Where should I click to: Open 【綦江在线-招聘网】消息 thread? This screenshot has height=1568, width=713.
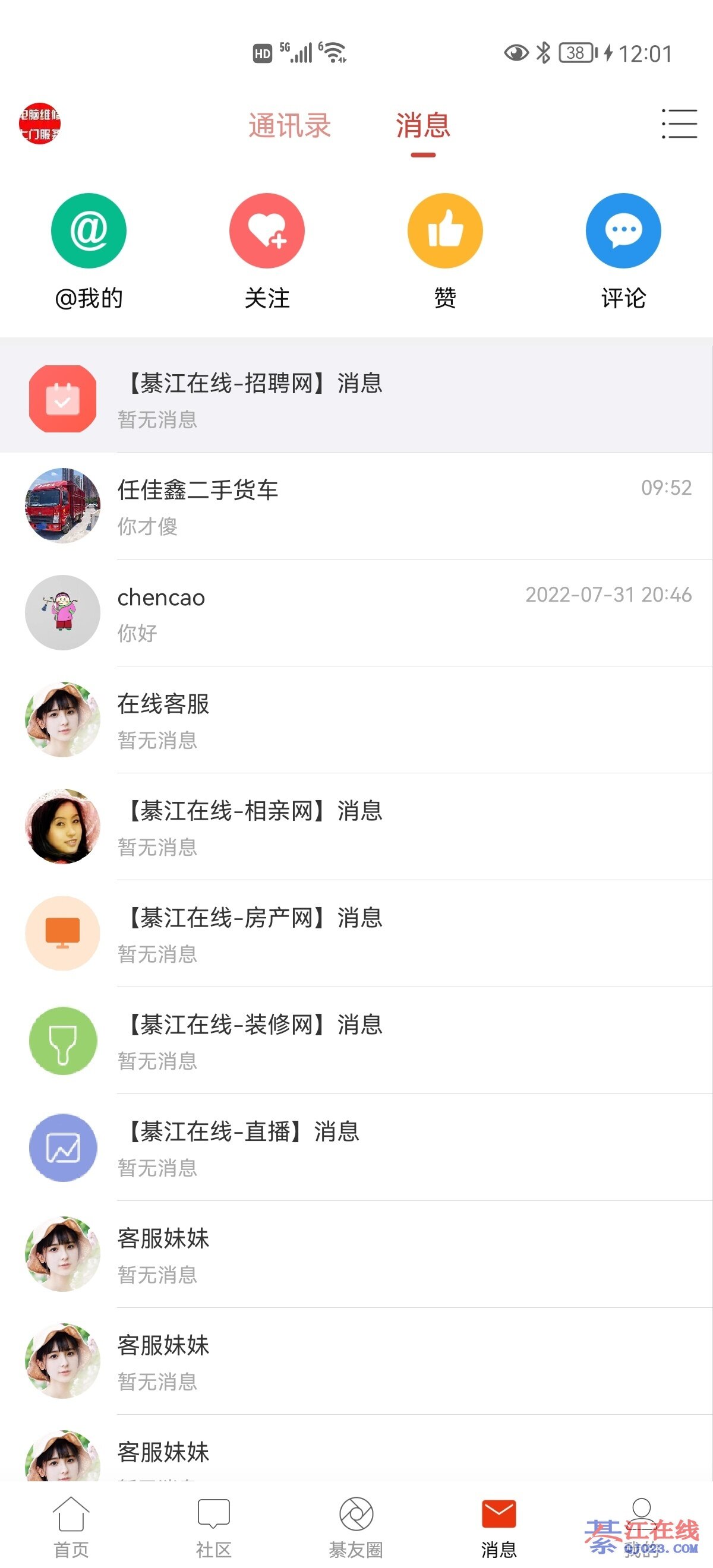click(x=356, y=399)
